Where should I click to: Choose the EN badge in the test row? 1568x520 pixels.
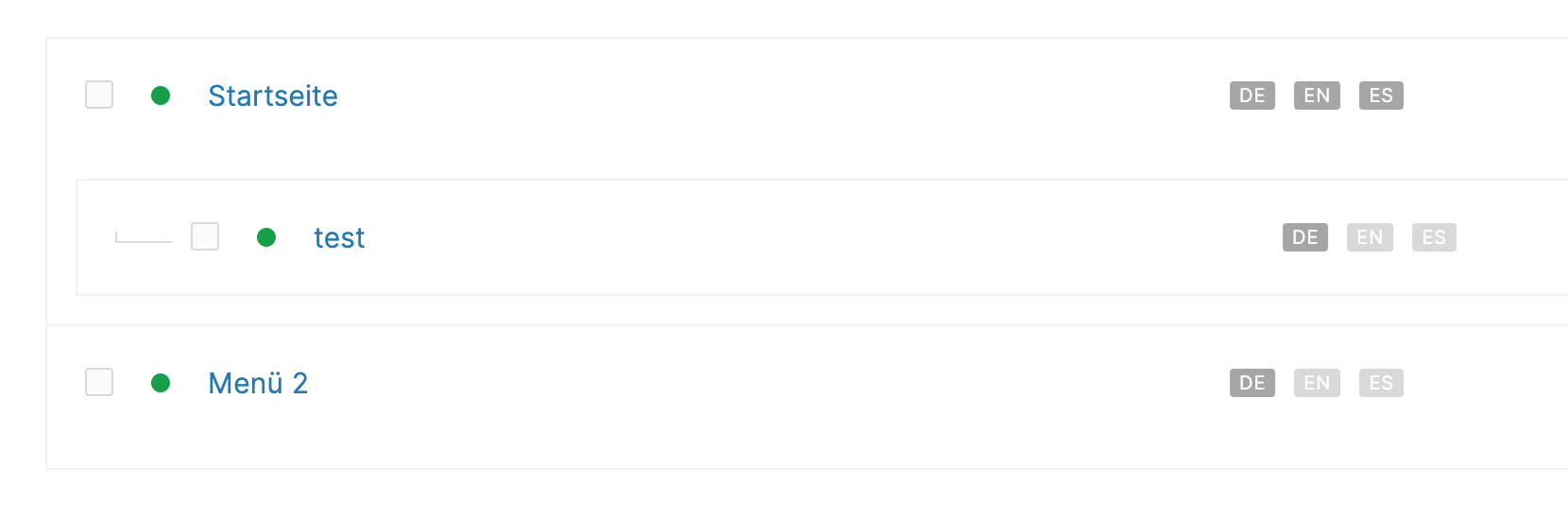1370,237
